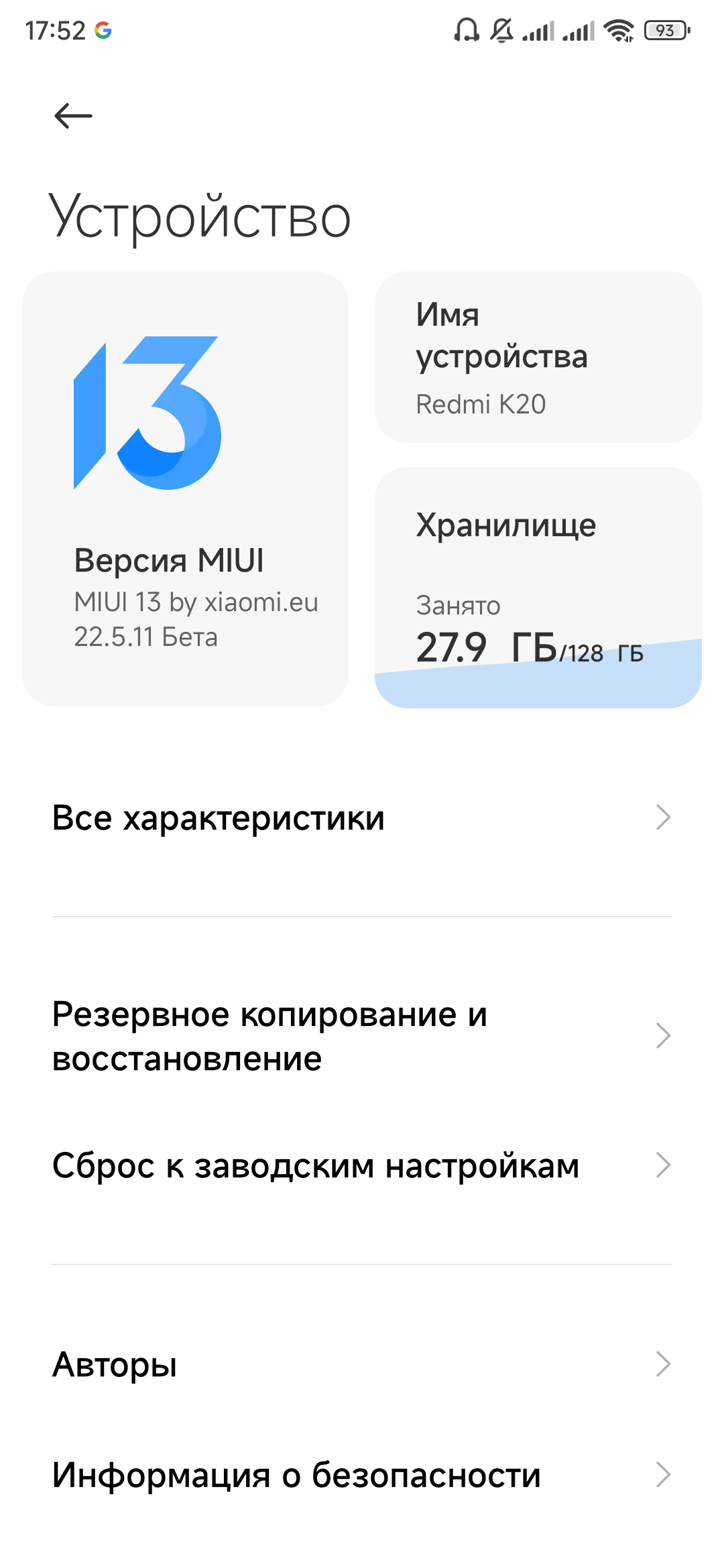This screenshot has height=1568, width=724.
Task: Go back using the arrow icon
Action: click(73, 116)
